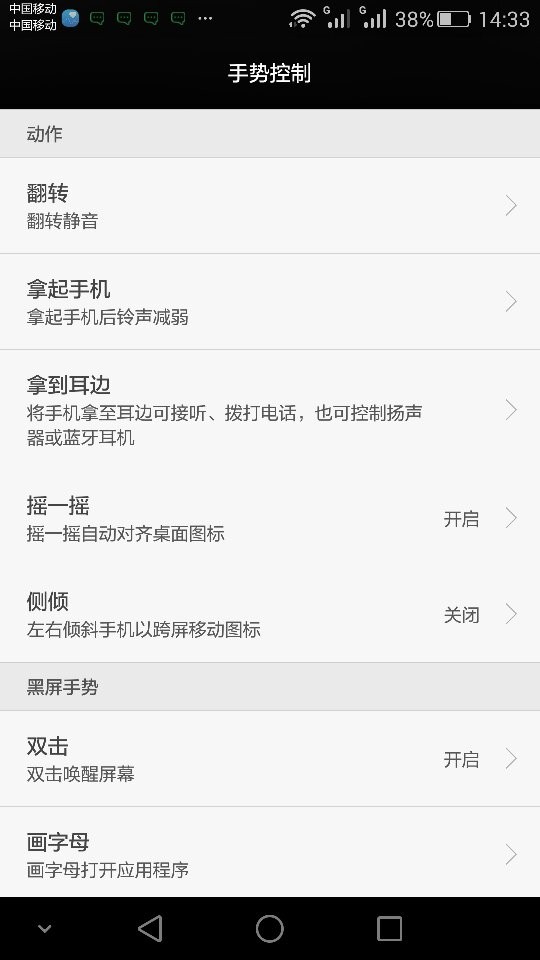Viewport: 540px width, 960px height.
Task: Open recent apps with square button
Action: [389, 929]
